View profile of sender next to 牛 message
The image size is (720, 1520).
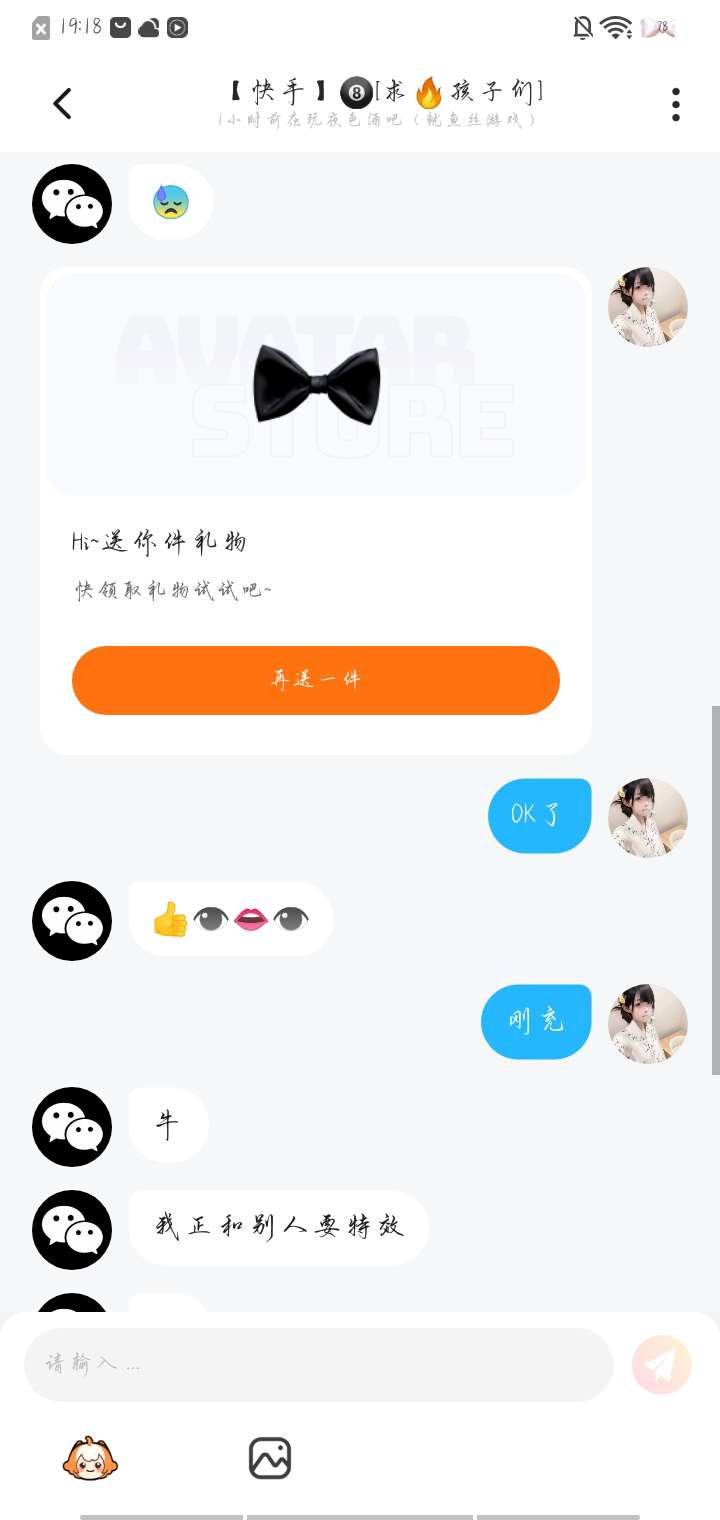coord(72,1127)
